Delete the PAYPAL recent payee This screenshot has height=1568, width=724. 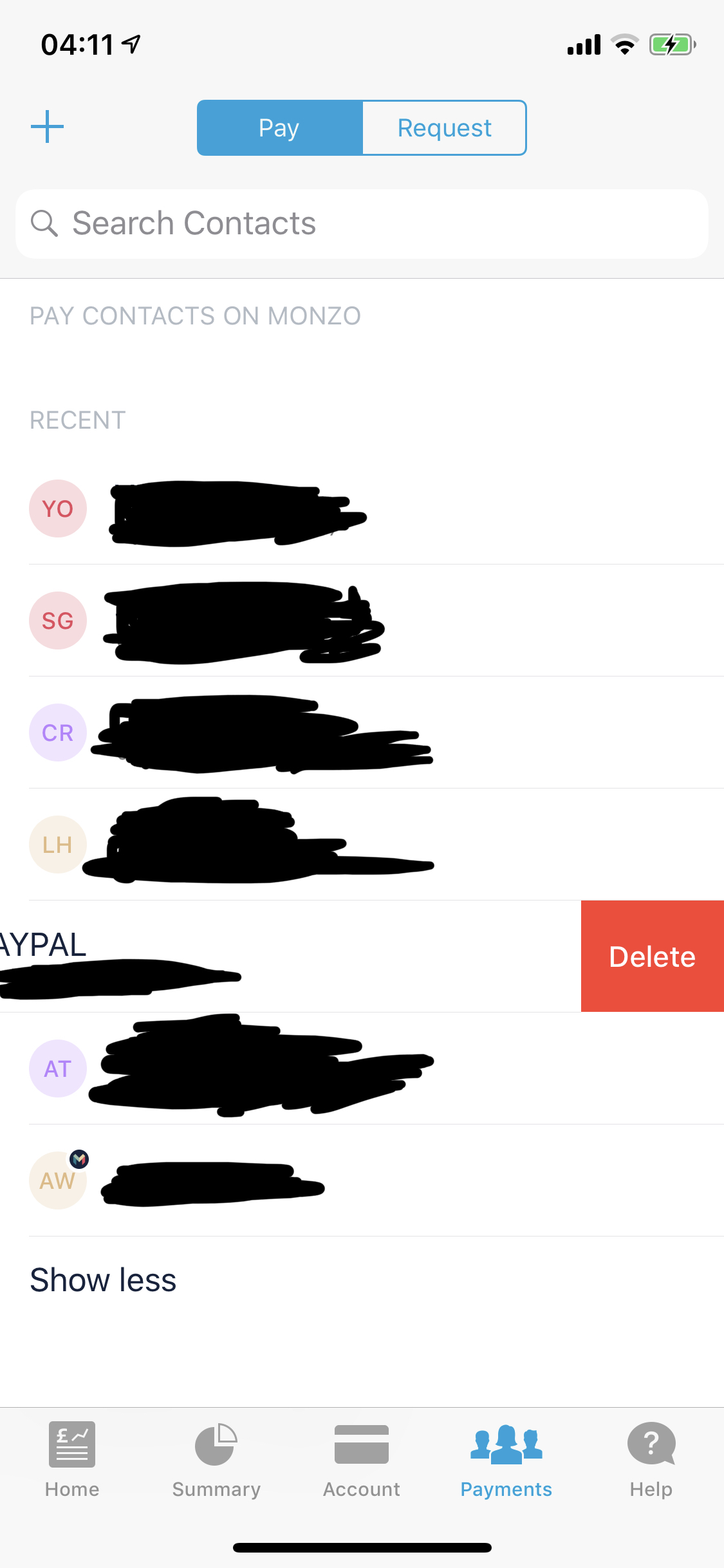(651, 957)
